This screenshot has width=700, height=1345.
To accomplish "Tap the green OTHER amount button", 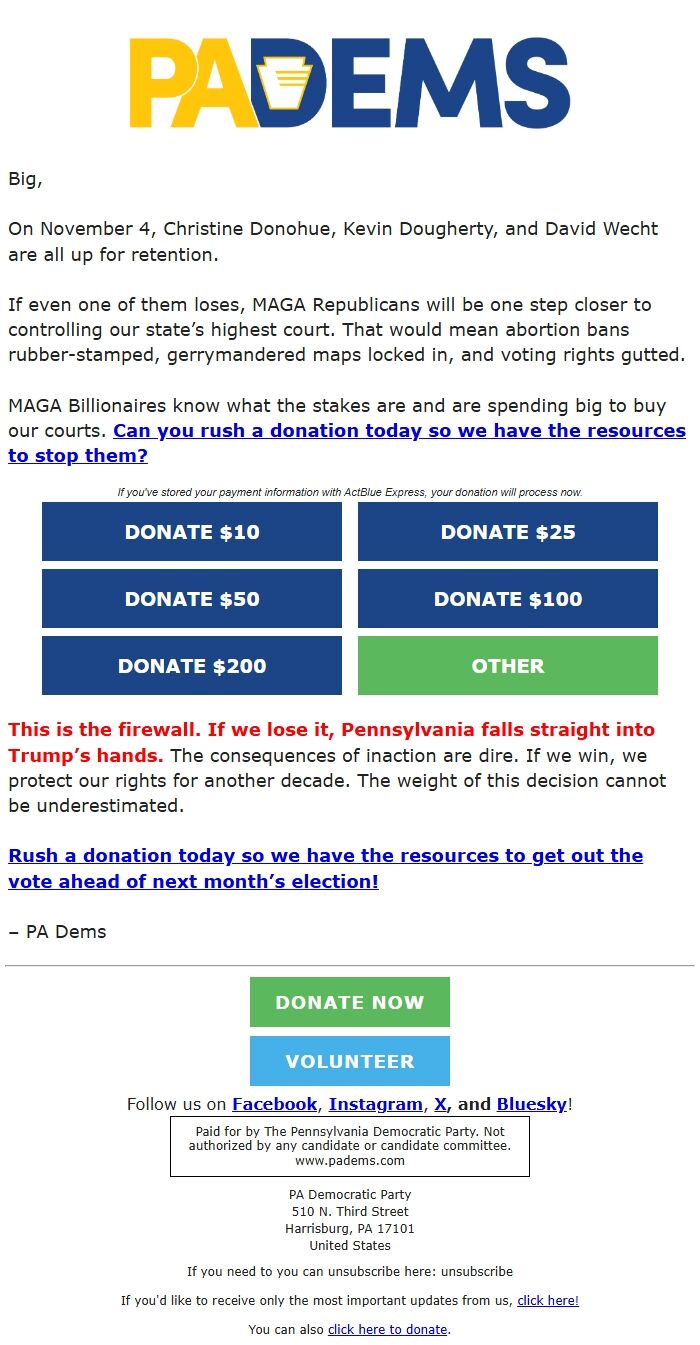I will coord(508,666).
